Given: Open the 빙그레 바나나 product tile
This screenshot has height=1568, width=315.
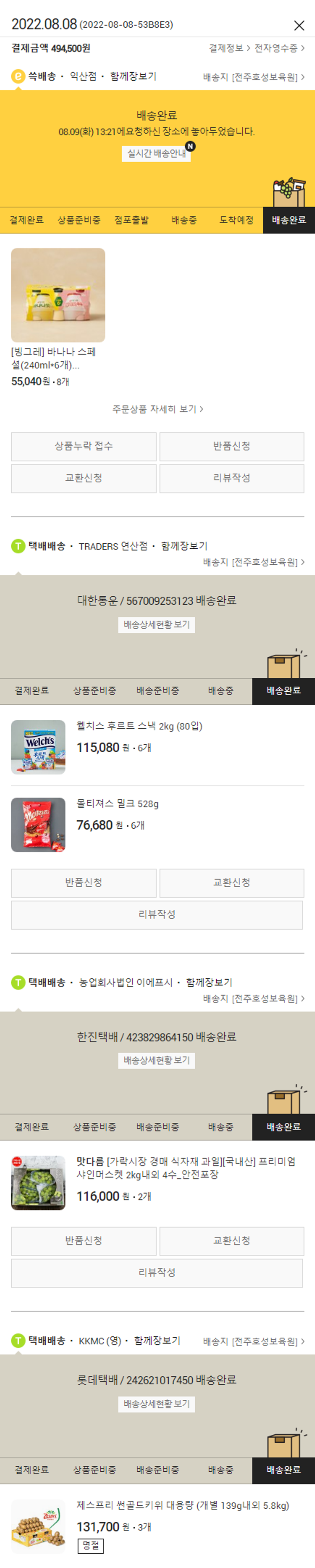Looking at the screenshot, I should click(x=58, y=296).
